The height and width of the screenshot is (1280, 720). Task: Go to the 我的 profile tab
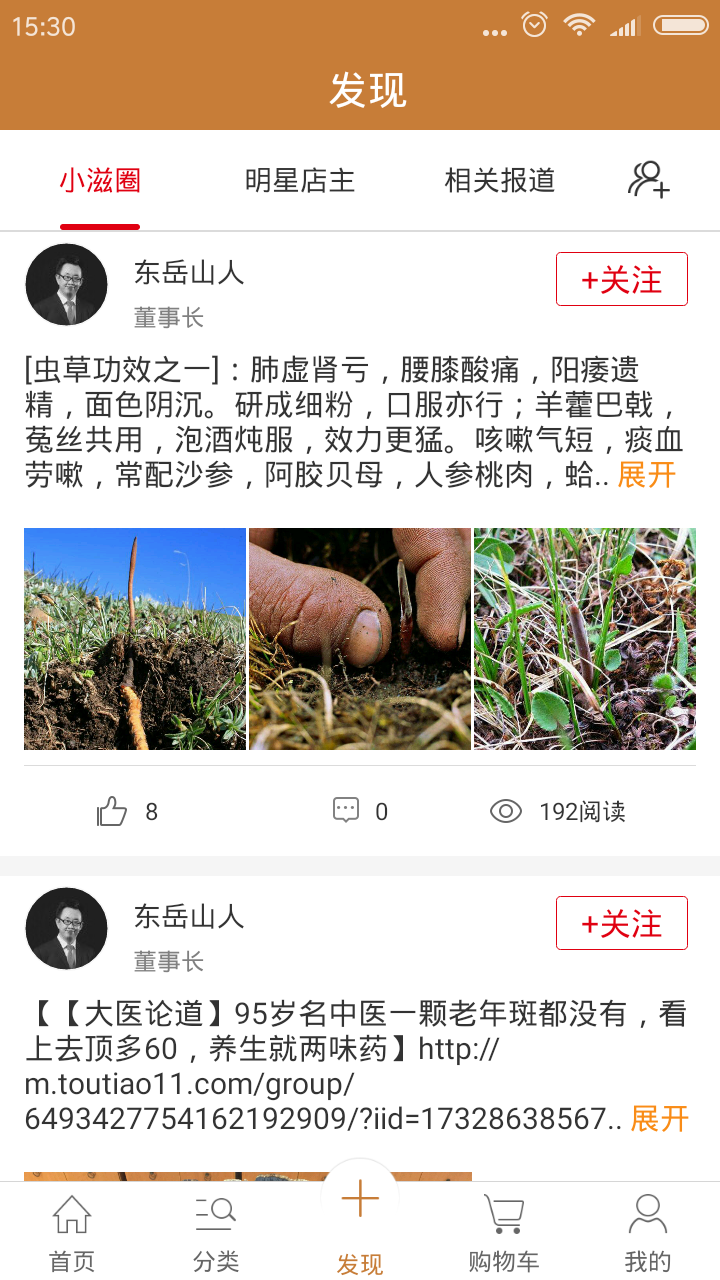coord(648,1233)
